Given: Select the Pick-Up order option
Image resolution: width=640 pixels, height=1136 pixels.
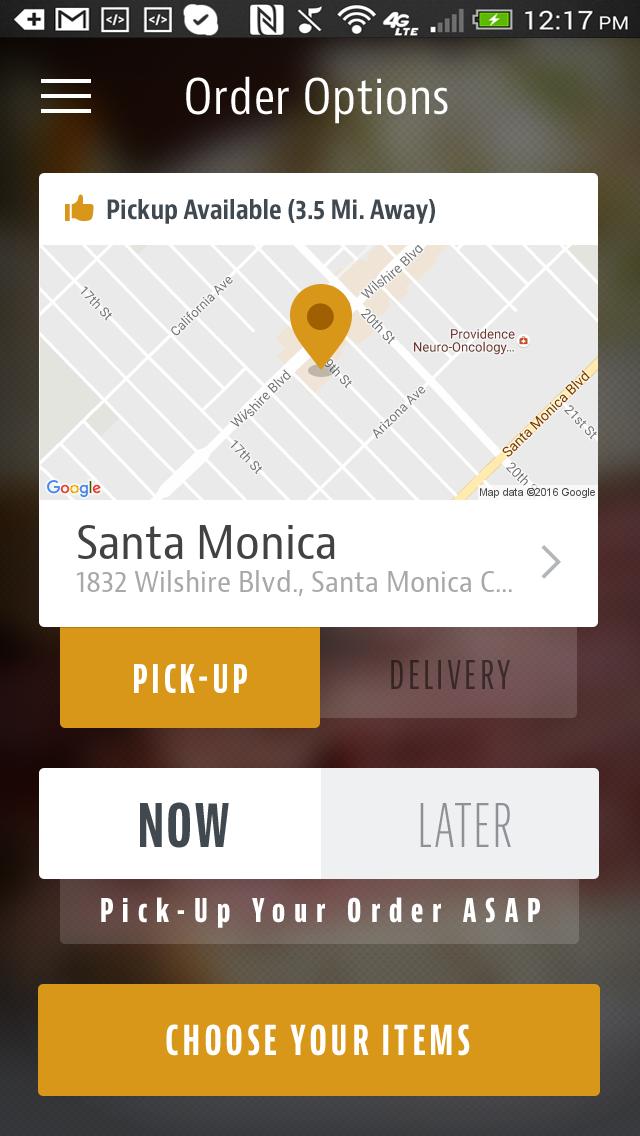Looking at the screenshot, I should tap(190, 677).
